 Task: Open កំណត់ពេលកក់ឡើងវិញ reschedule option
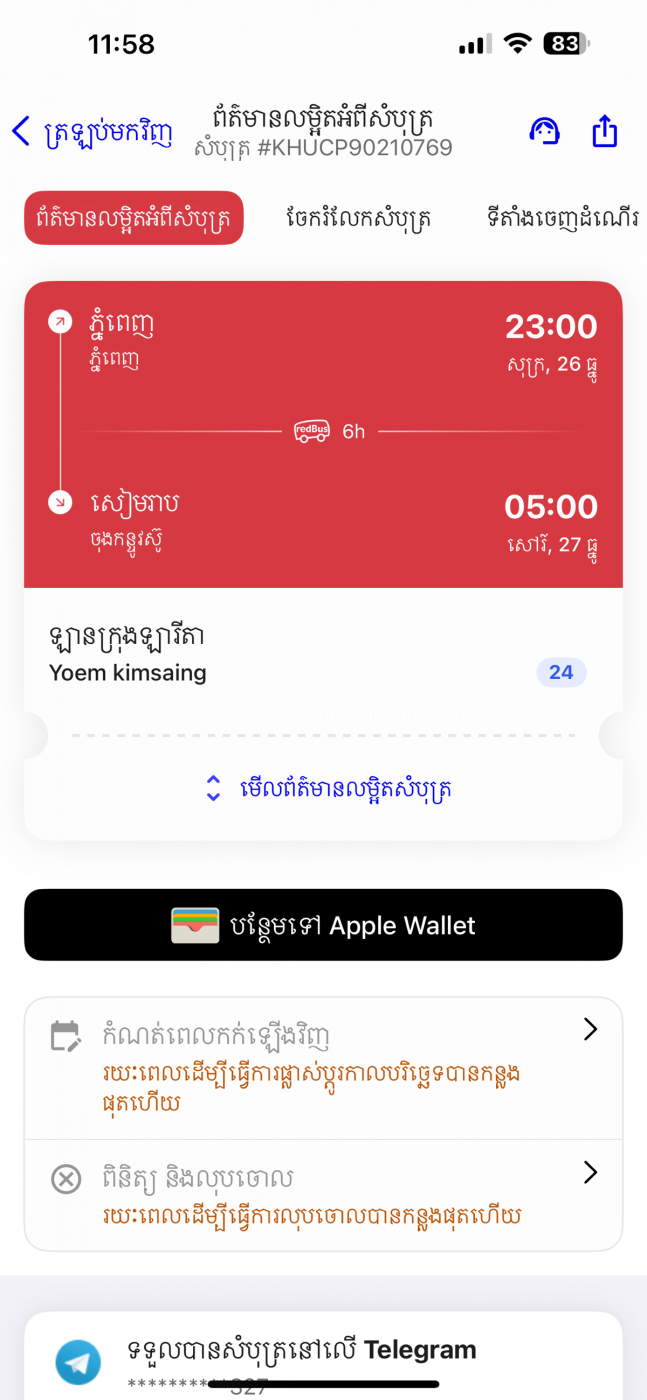coord(324,1068)
